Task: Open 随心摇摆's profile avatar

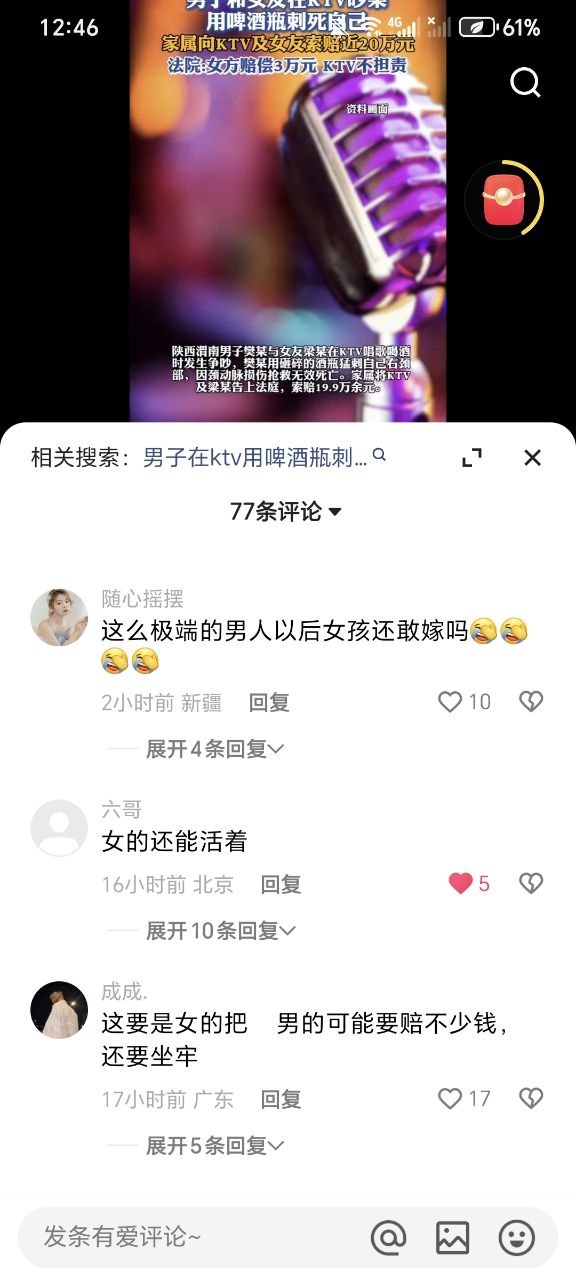Action: click(x=59, y=617)
